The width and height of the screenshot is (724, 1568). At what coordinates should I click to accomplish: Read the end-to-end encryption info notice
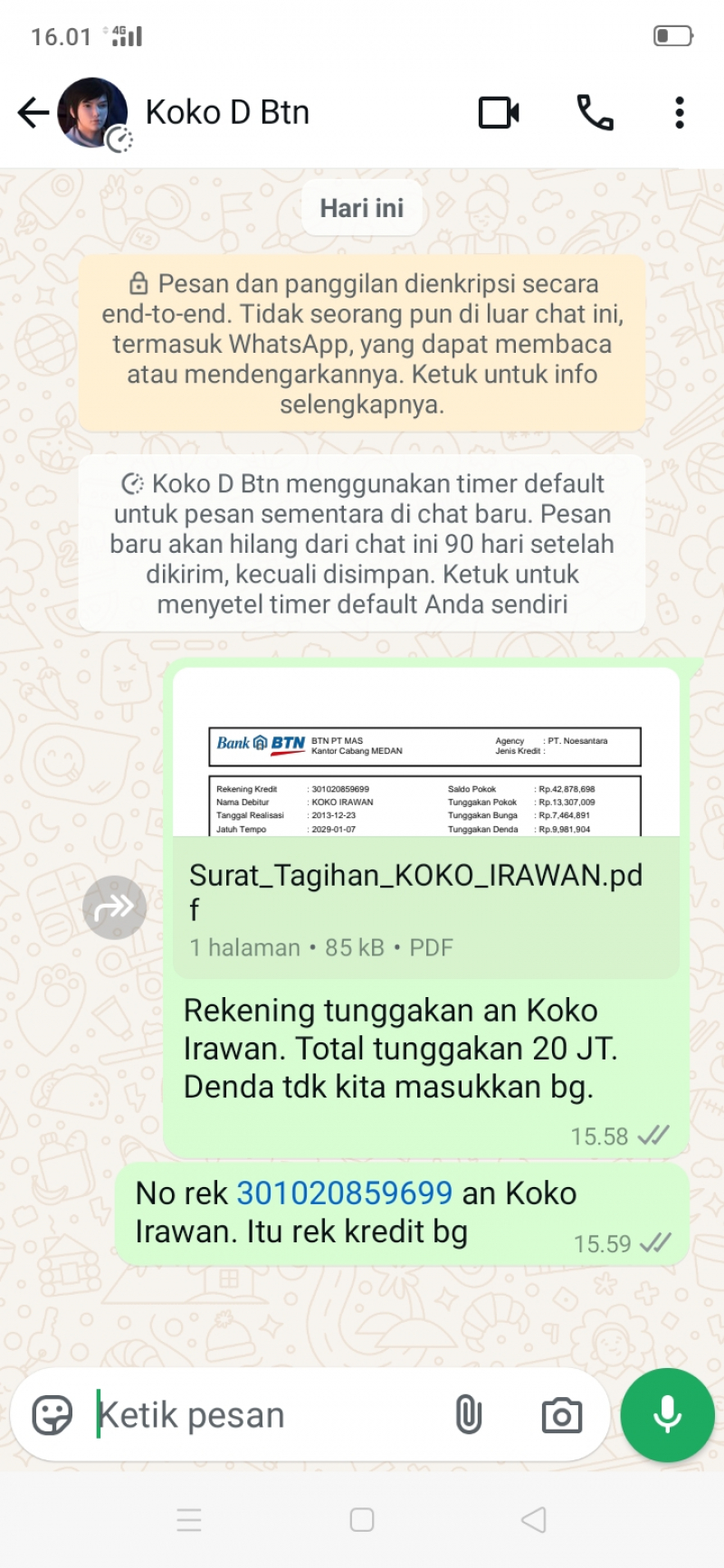[362, 344]
